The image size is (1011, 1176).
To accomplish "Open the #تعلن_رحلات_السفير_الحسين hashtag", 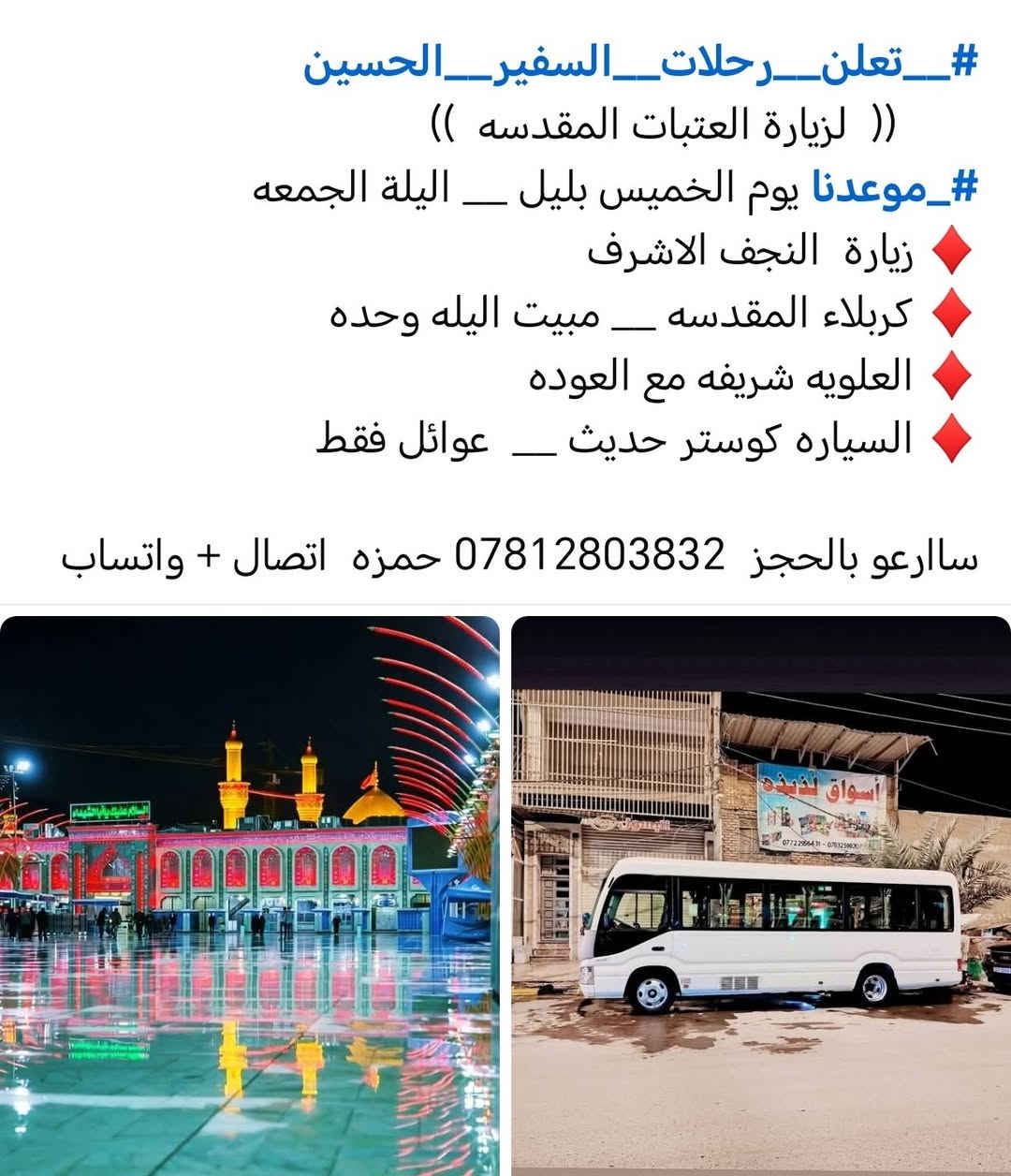I will [x=640, y=64].
